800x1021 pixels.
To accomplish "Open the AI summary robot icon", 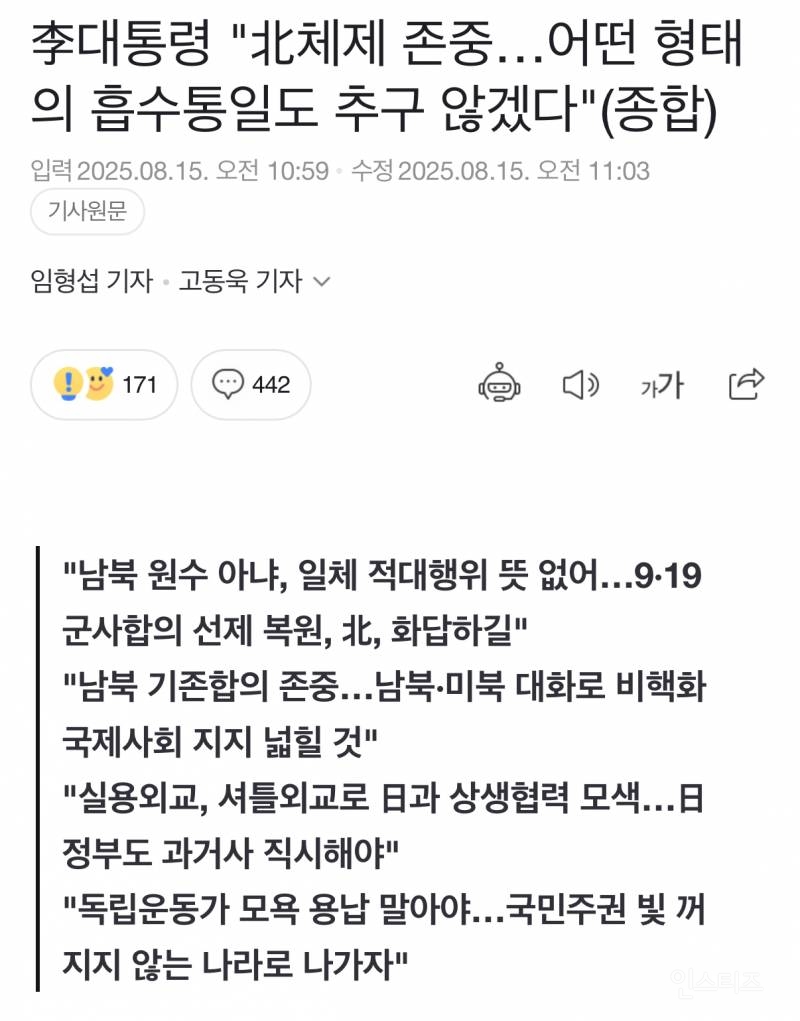I will coord(499,384).
